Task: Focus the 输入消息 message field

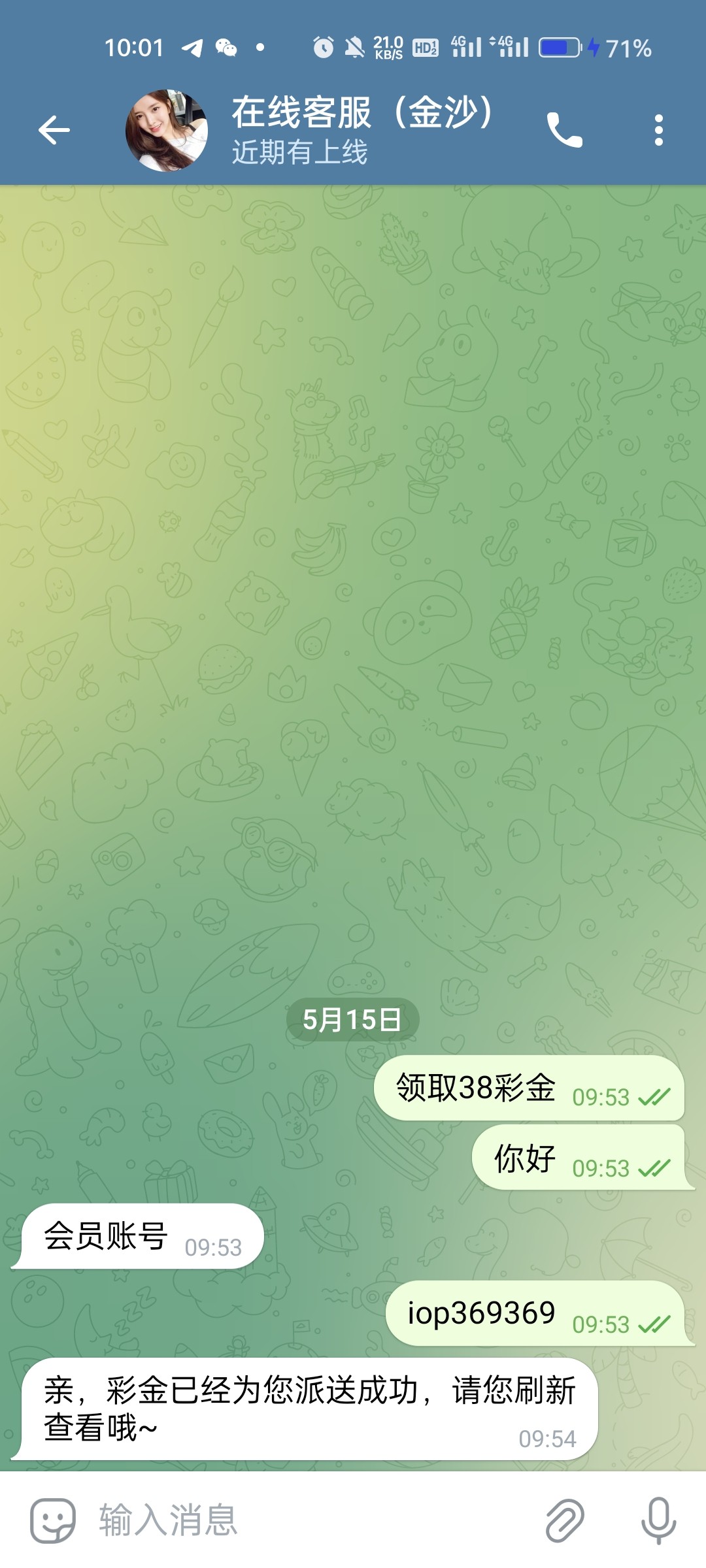Action: (x=314, y=1520)
